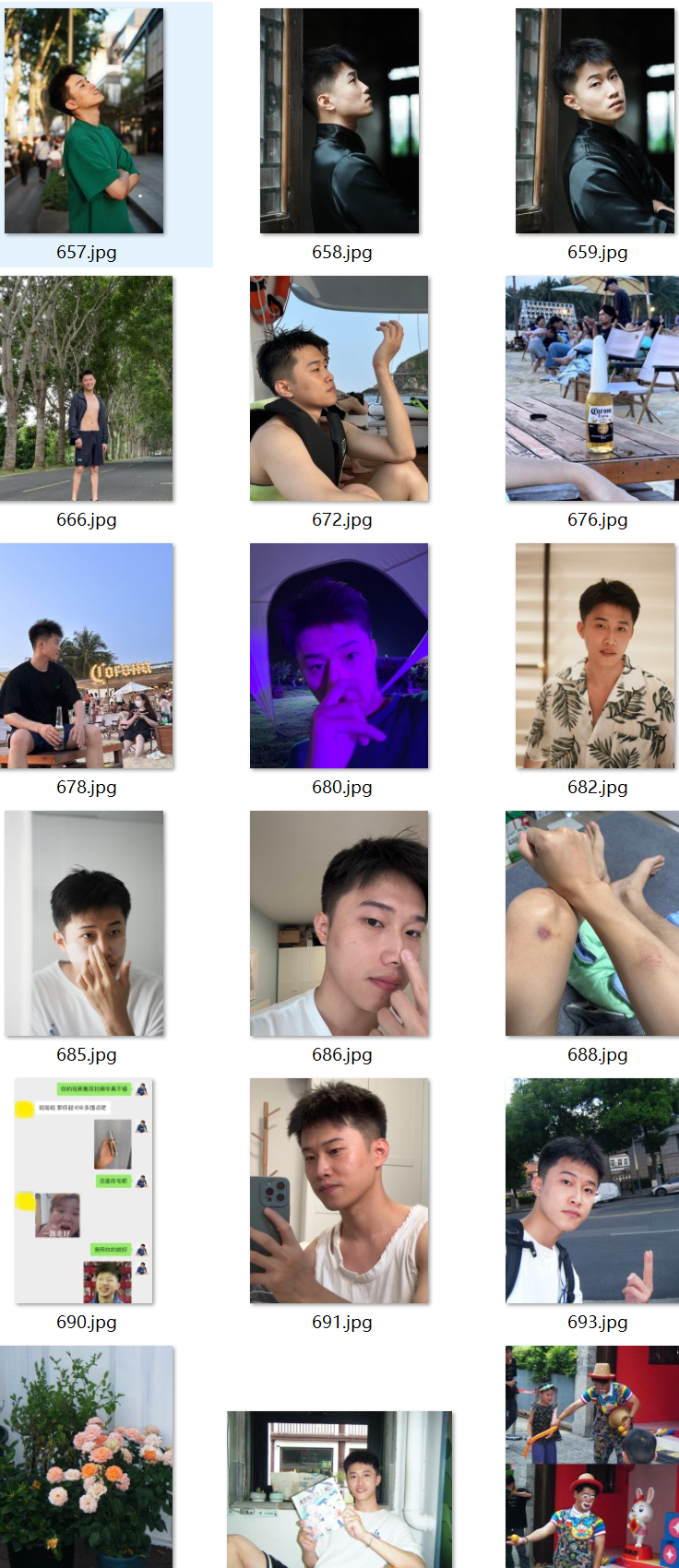Open the file 693.jpg
The width and height of the screenshot is (679, 1568).
pos(592,1191)
